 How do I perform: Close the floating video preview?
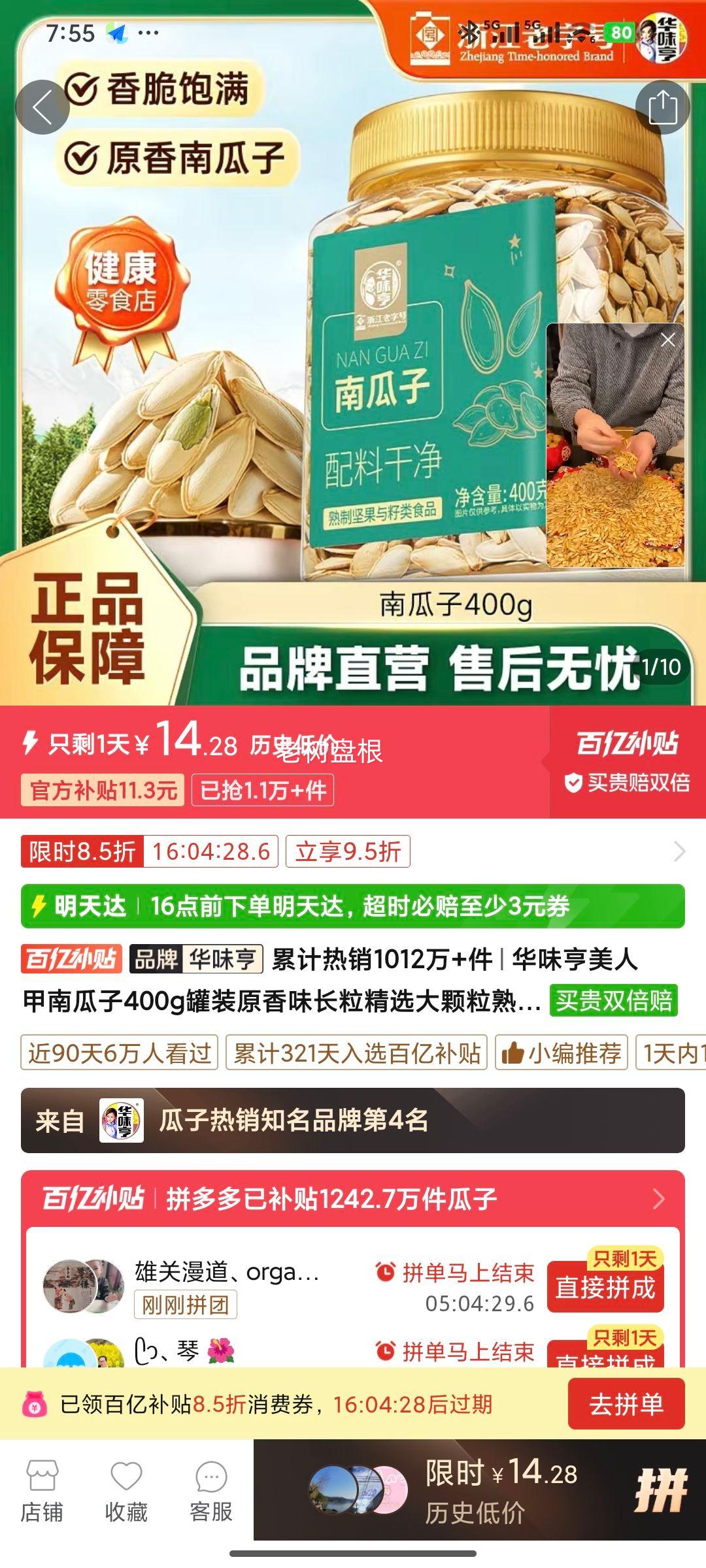667,339
